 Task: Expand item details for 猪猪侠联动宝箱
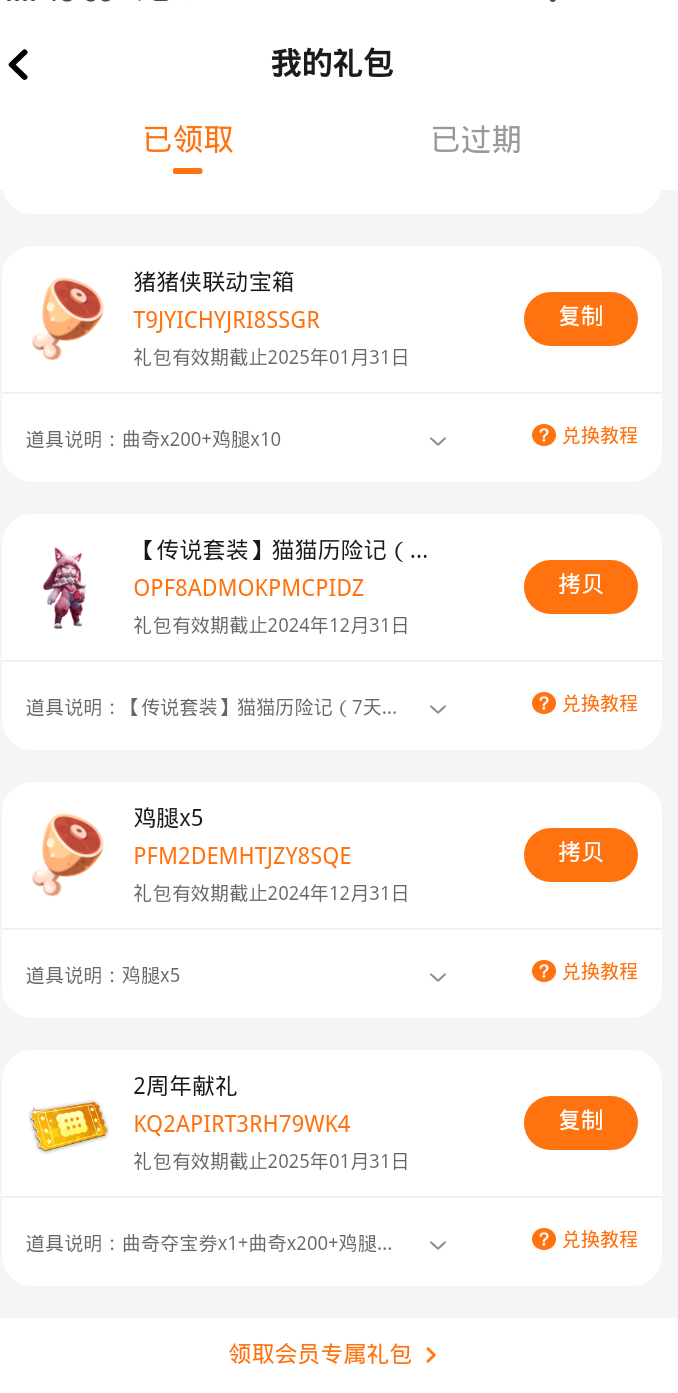coord(437,441)
